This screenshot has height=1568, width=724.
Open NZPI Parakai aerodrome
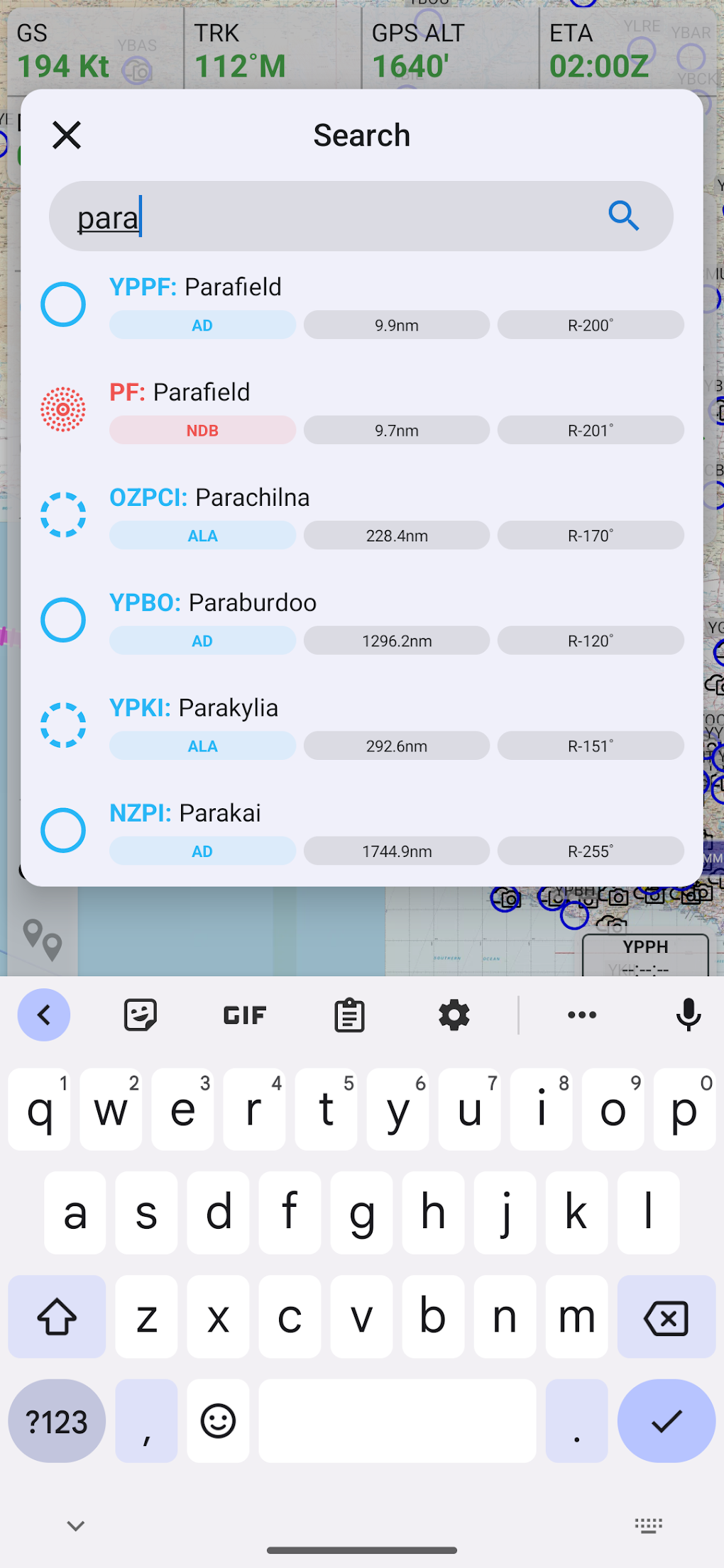[361, 830]
